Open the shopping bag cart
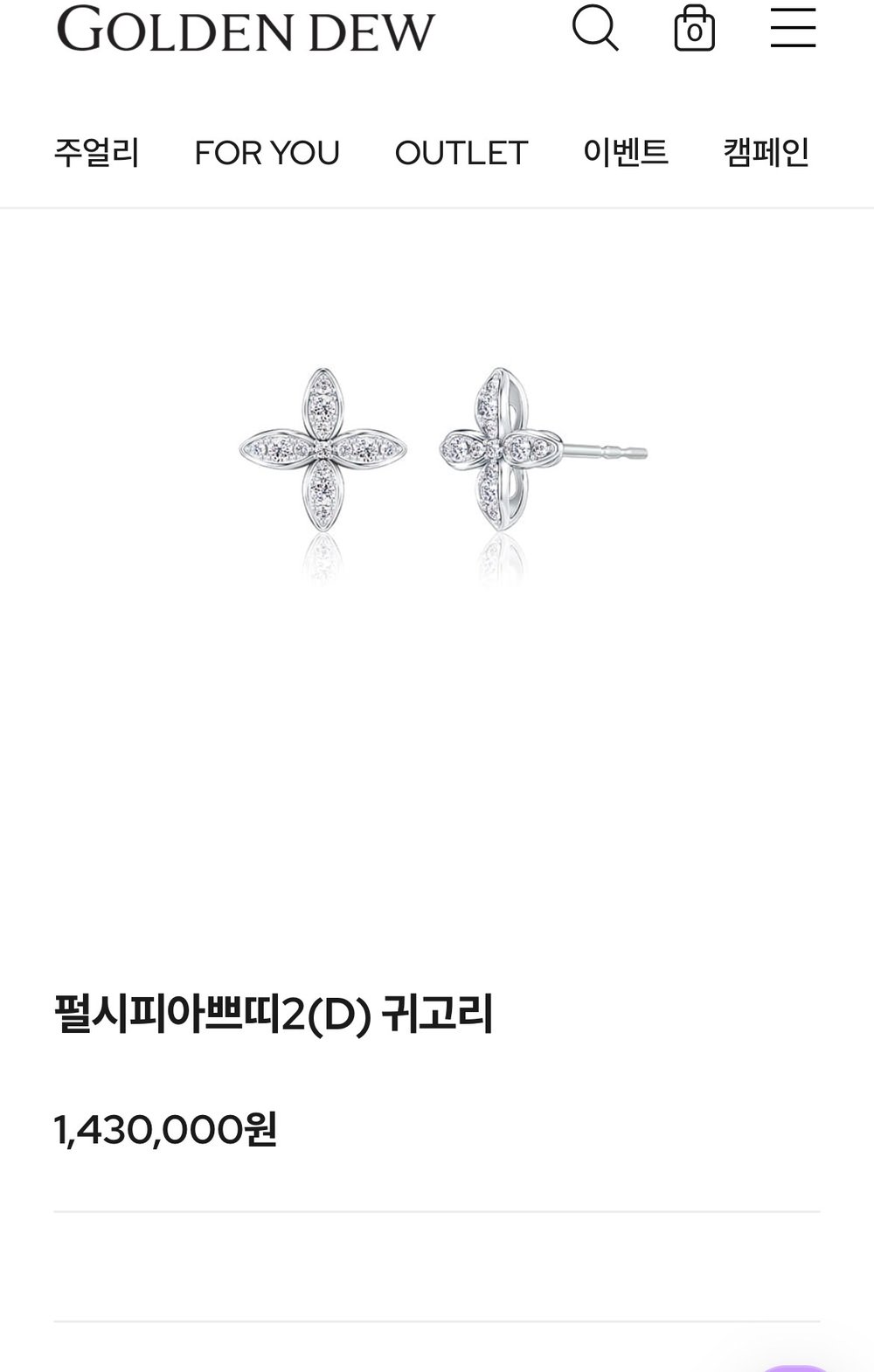The width and height of the screenshot is (874, 1372). click(695, 28)
